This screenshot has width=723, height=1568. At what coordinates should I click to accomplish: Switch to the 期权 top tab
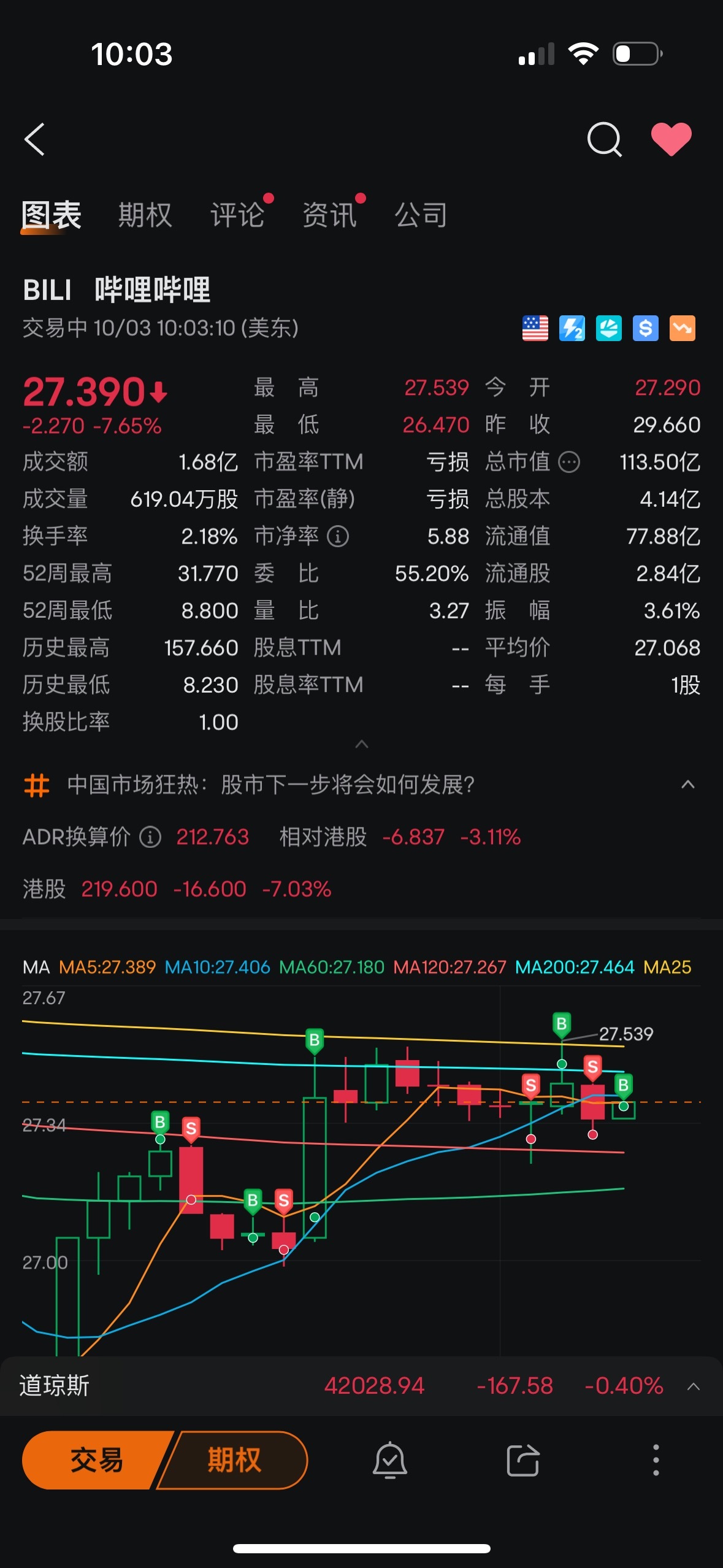click(145, 215)
